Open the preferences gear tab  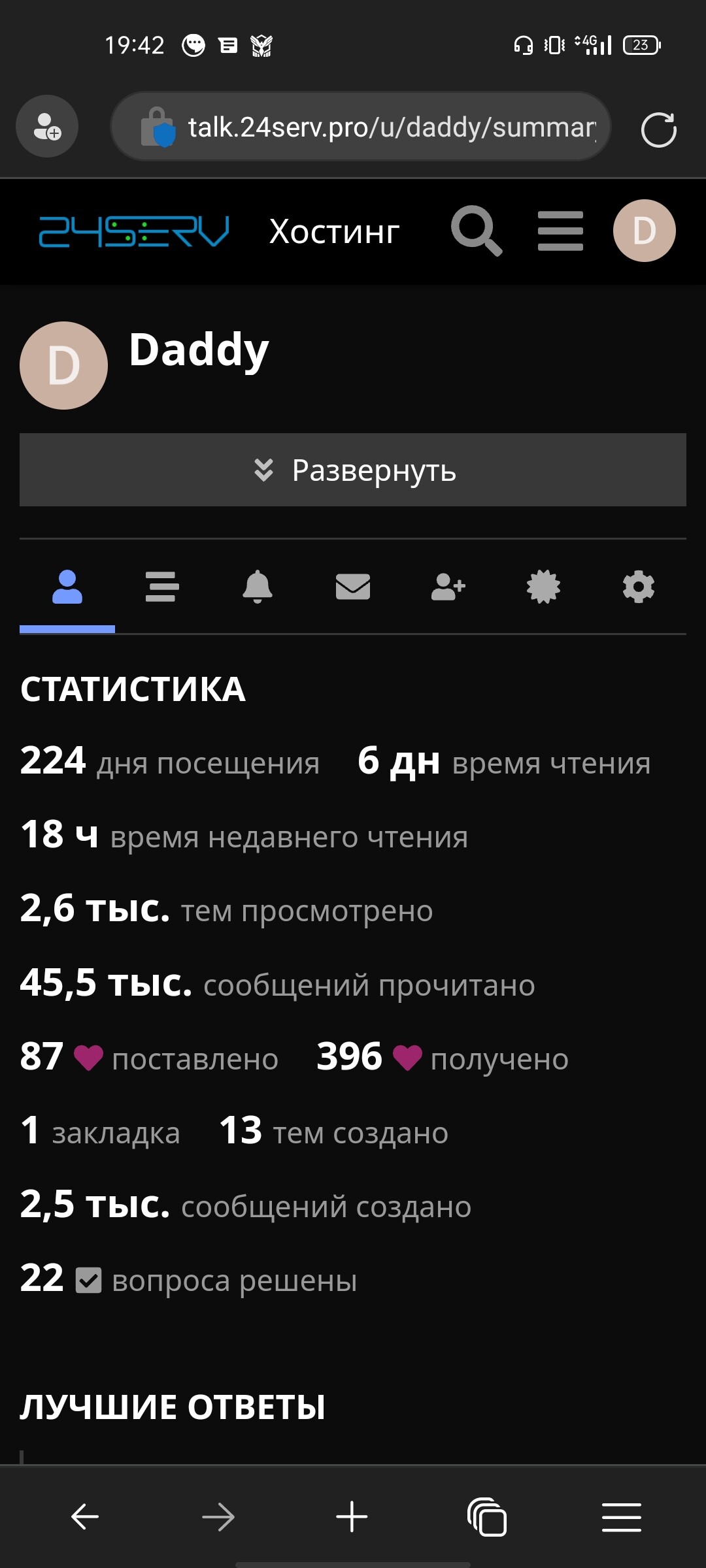(x=639, y=587)
